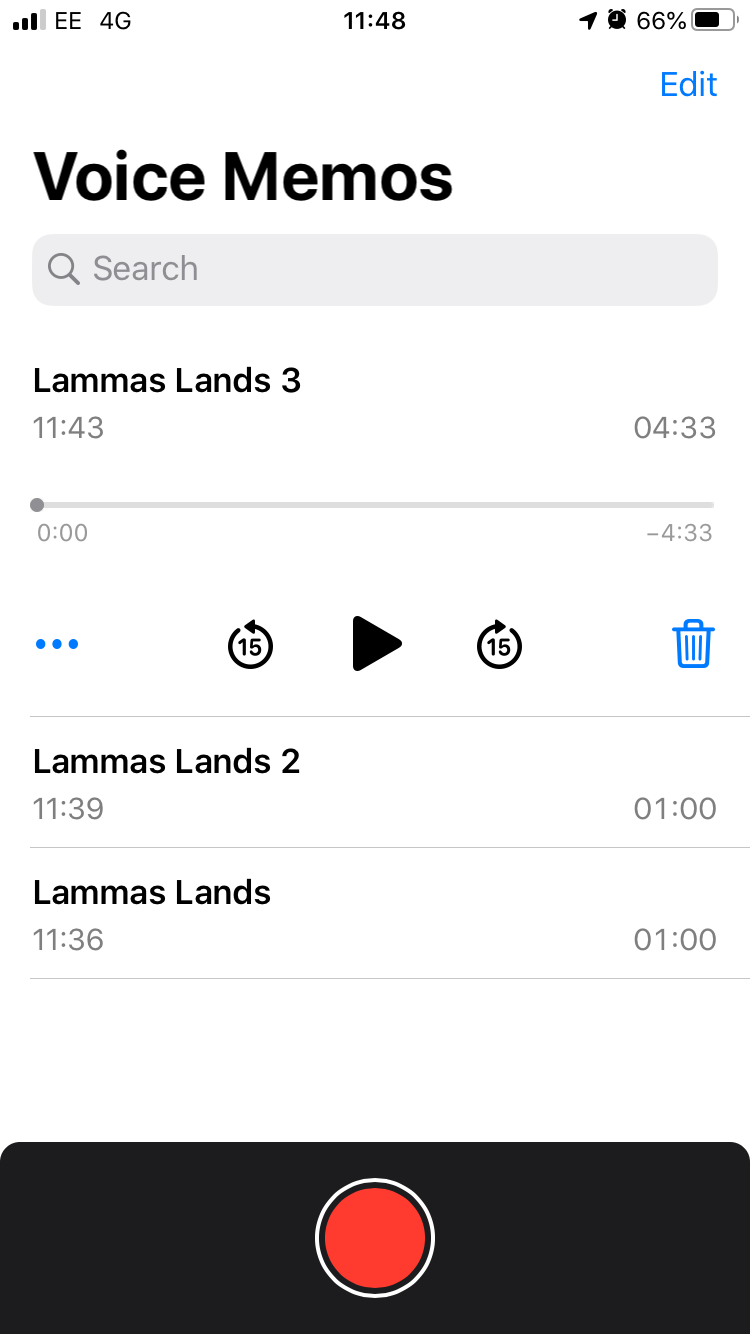
Task: Open more options for Lammas Lands 3
Action: coord(57,644)
